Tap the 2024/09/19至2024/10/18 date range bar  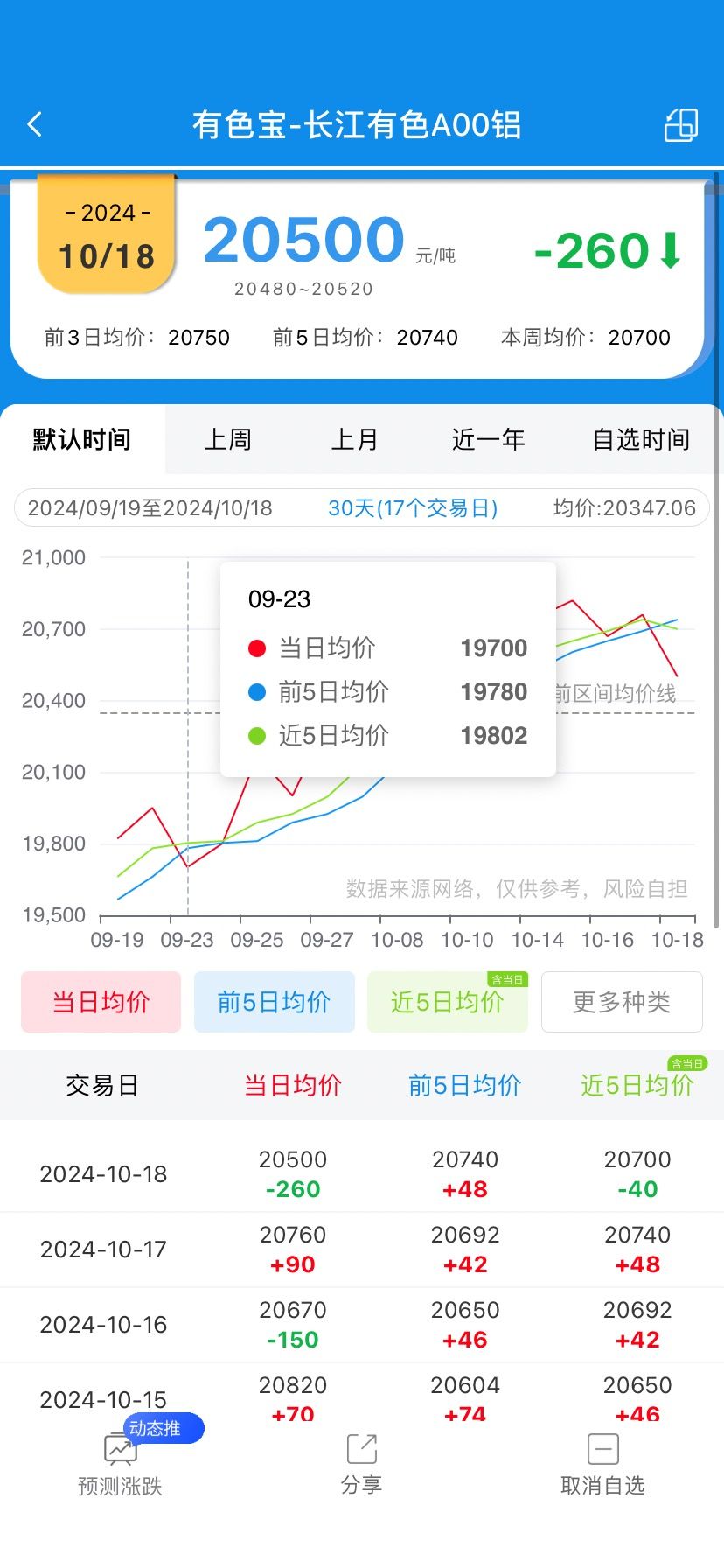(x=361, y=507)
